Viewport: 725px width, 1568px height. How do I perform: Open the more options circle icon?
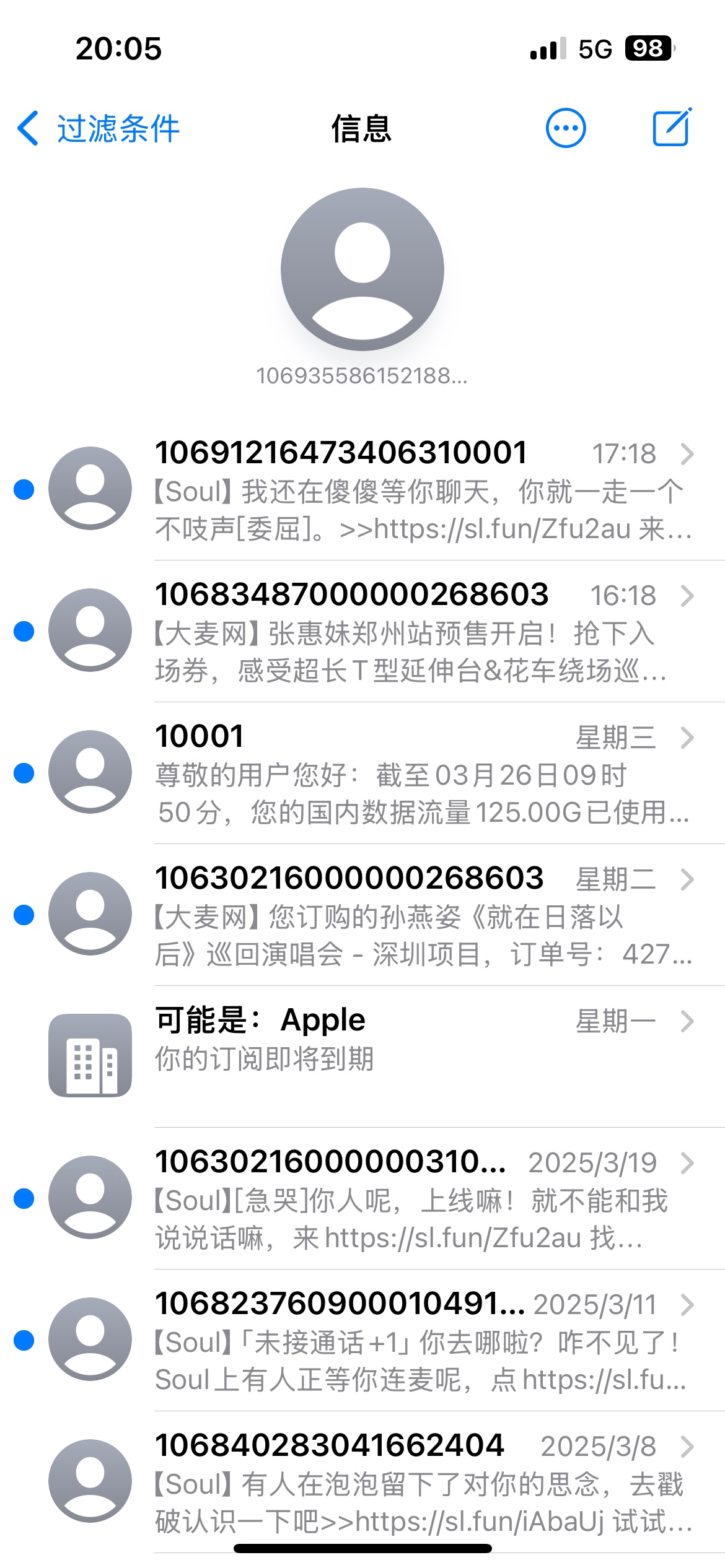(x=565, y=128)
